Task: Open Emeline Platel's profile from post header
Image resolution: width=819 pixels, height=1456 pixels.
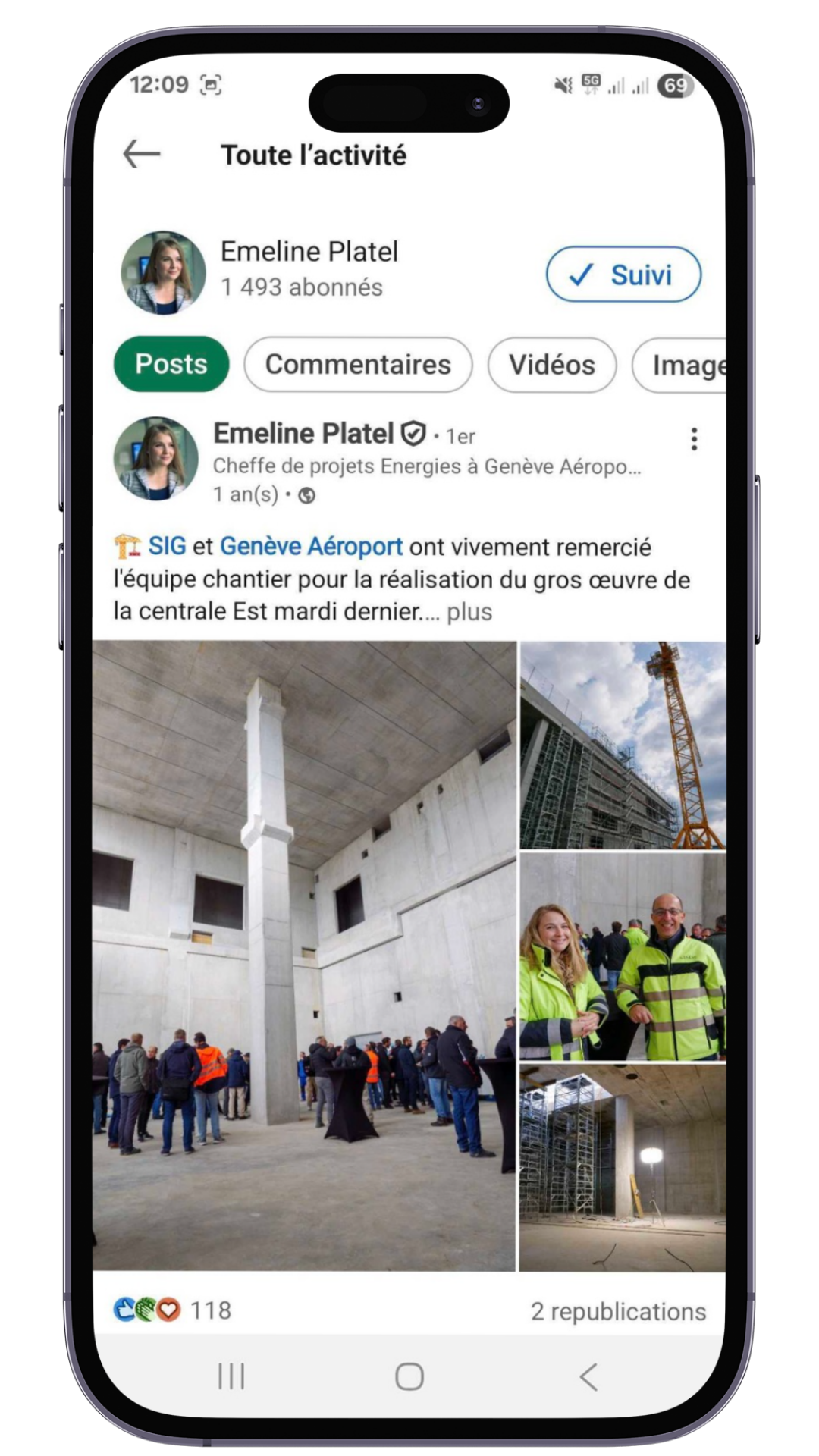Action: [303, 434]
